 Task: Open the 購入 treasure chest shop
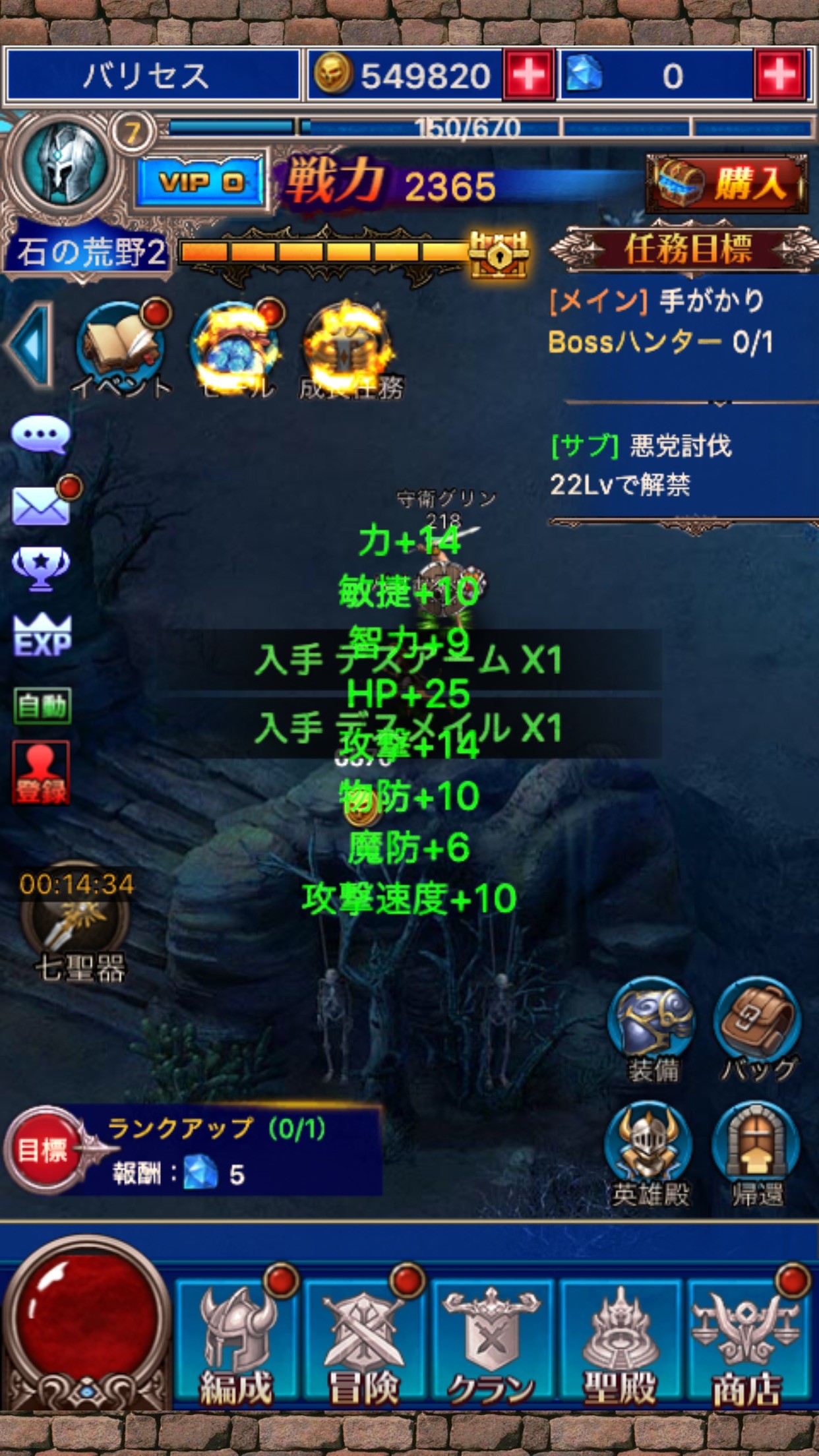tap(726, 183)
